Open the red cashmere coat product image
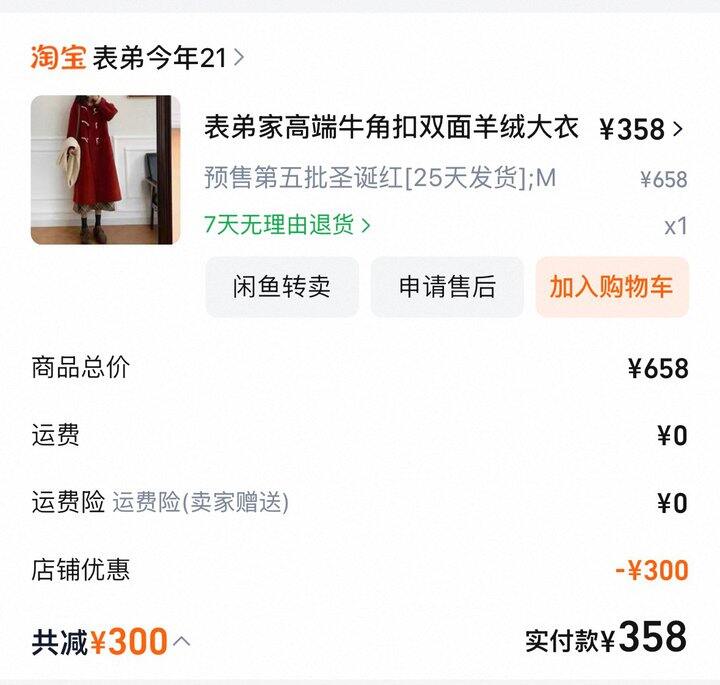This screenshot has height=685, width=720. 105,170
